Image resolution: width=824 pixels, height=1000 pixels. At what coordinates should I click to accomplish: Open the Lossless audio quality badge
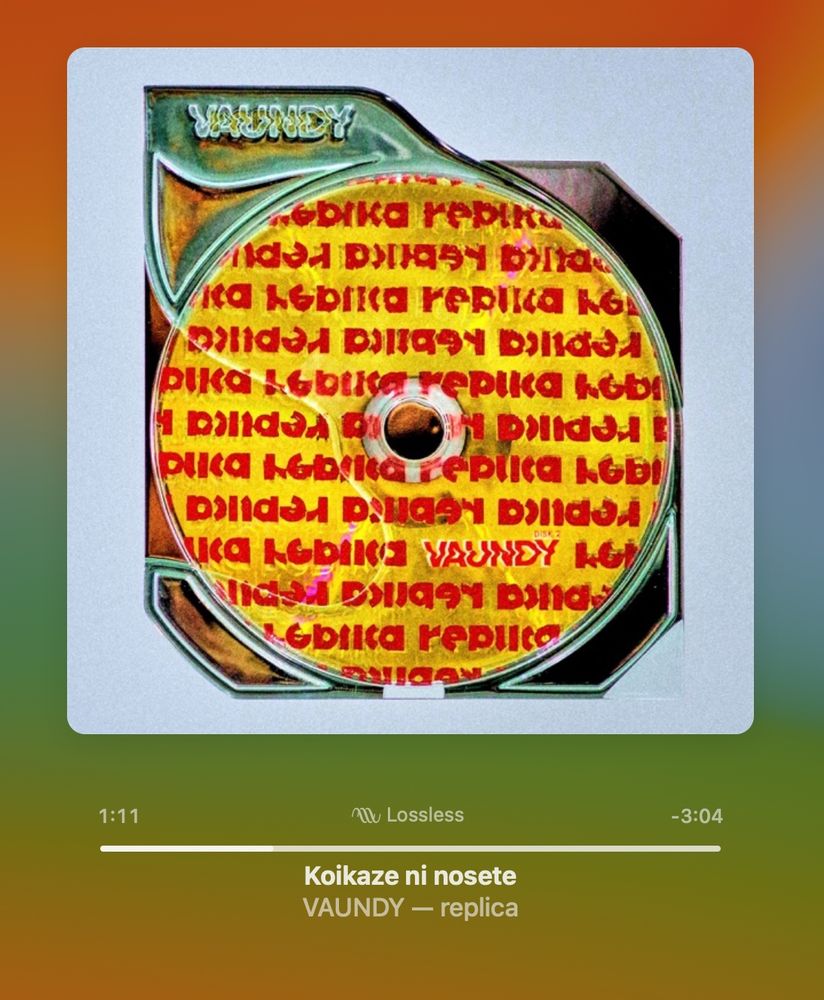click(x=408, y=815)
